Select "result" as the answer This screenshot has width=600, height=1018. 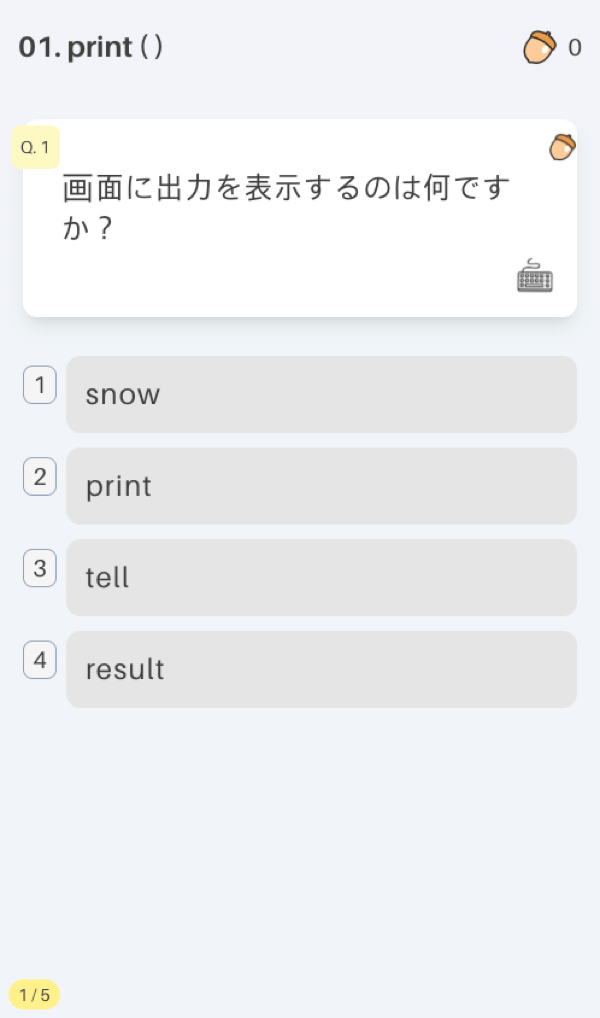click(321, 669)
